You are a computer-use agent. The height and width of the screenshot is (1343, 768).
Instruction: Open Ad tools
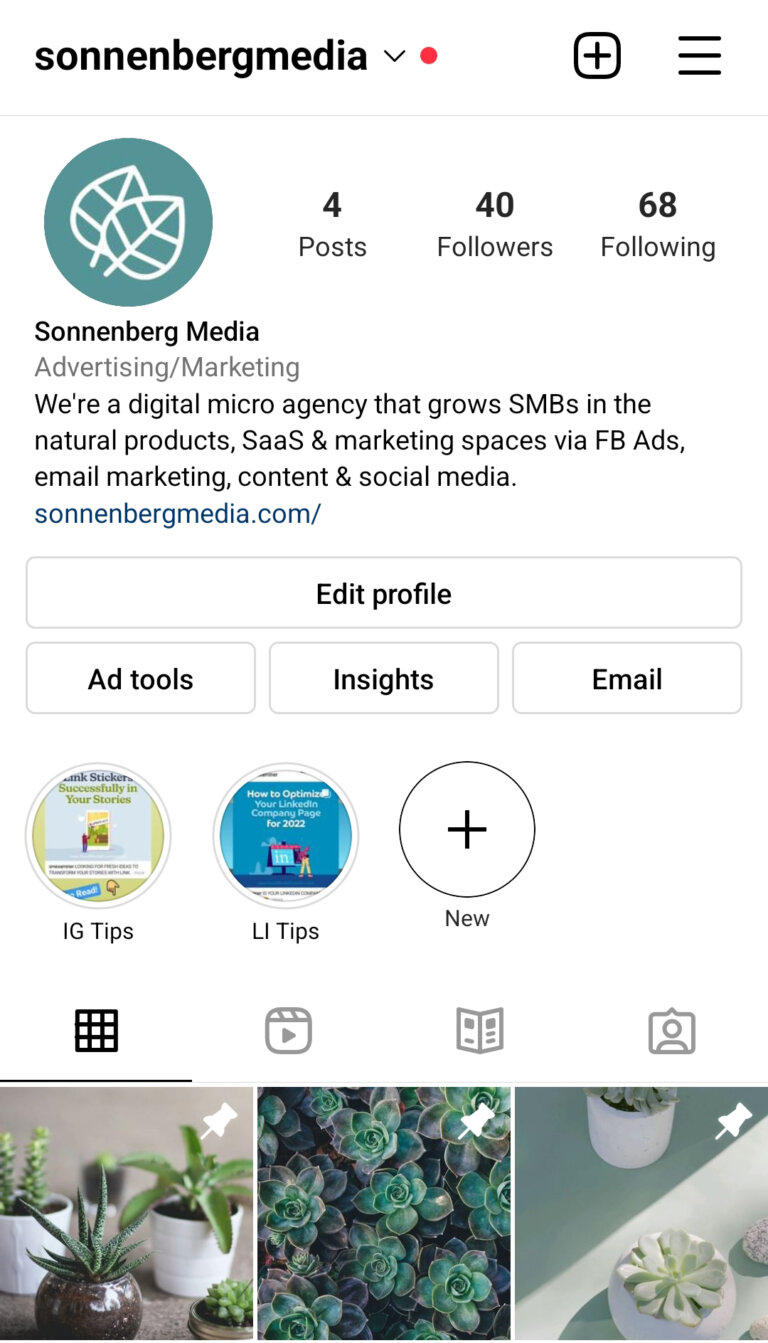tap(140, 678)
